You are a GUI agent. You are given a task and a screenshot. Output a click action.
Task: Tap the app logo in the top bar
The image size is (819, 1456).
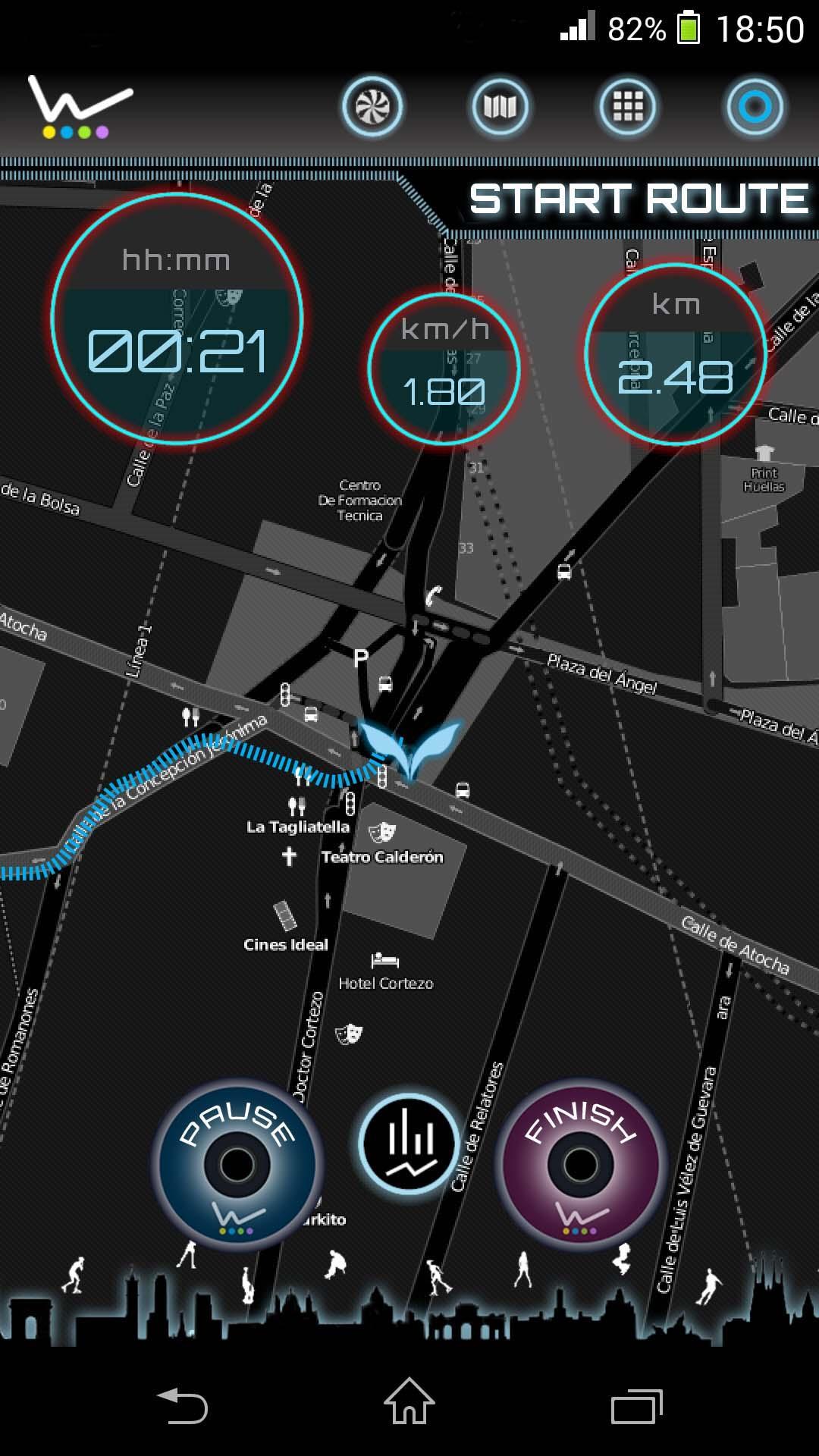coord(79,107)
